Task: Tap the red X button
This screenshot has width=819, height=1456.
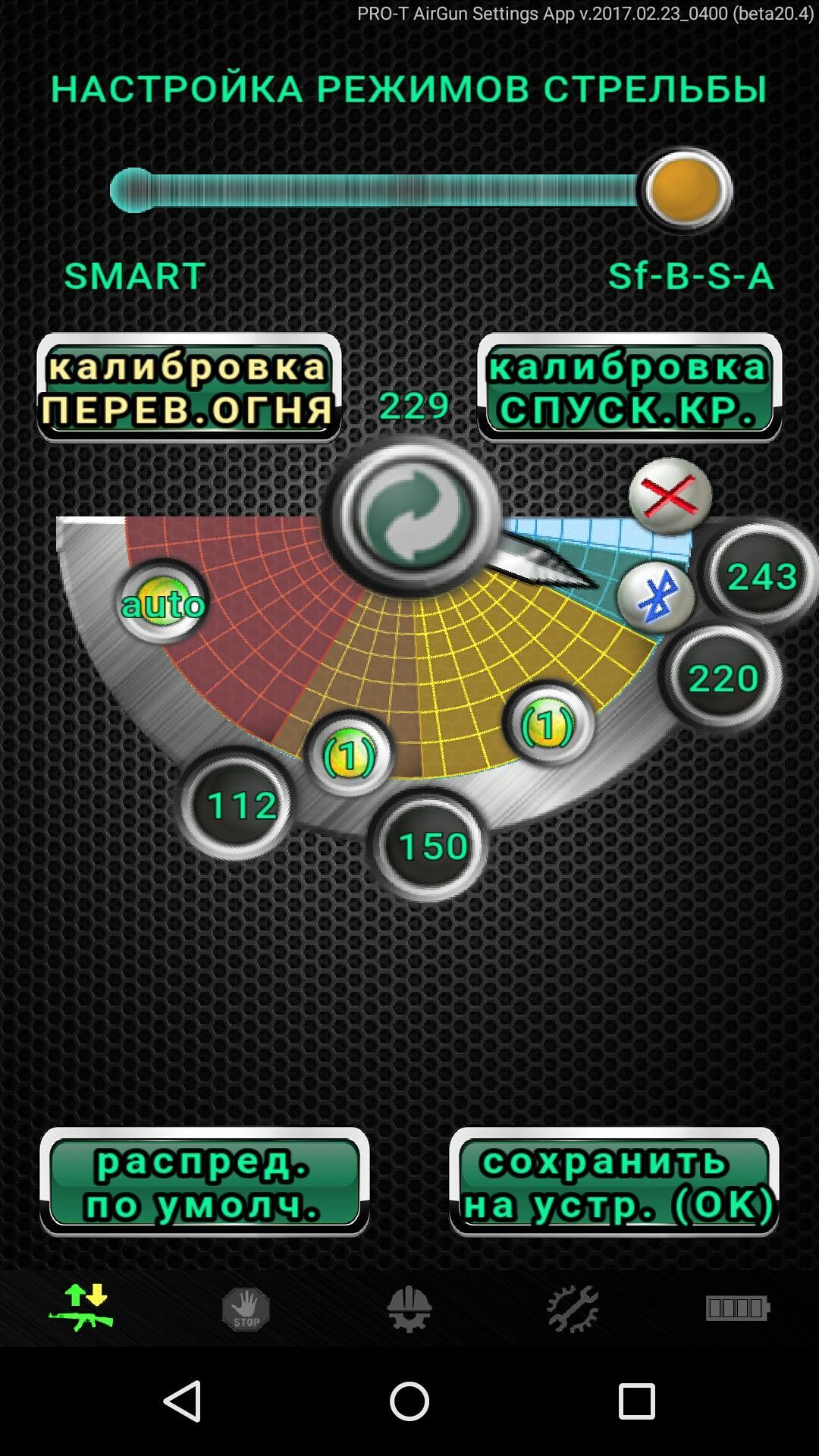Action: (670, 496)
